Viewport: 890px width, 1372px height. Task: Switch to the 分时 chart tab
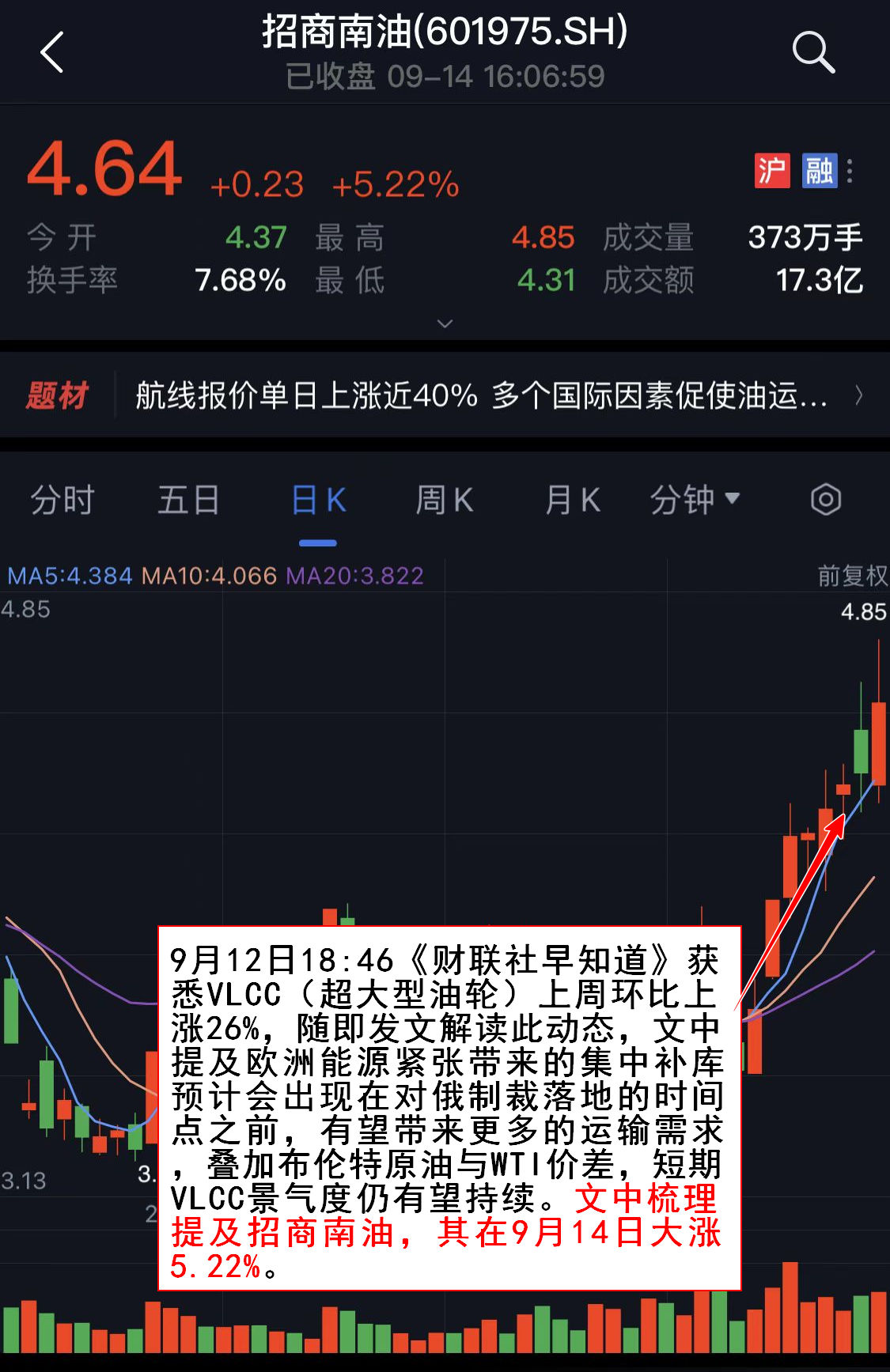(x=62, y=501)
